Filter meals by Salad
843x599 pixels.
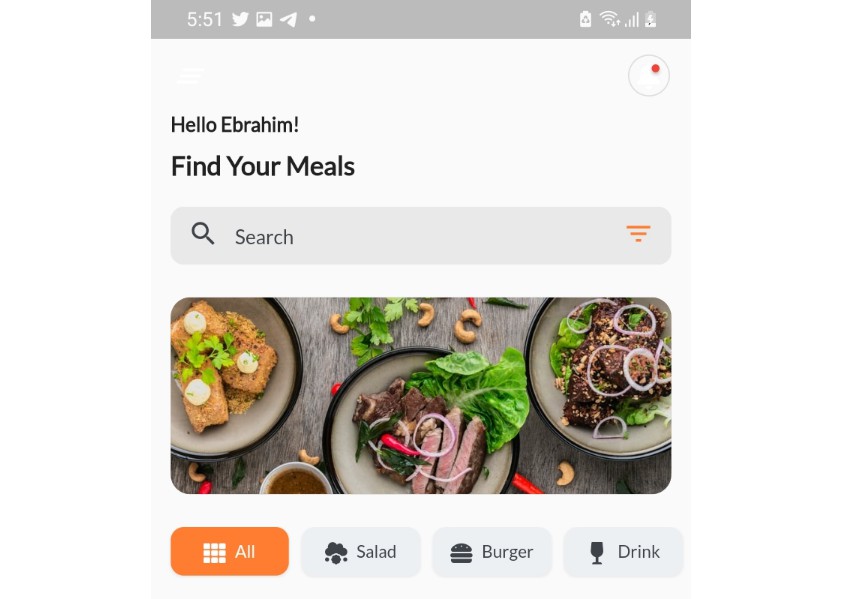360,552
